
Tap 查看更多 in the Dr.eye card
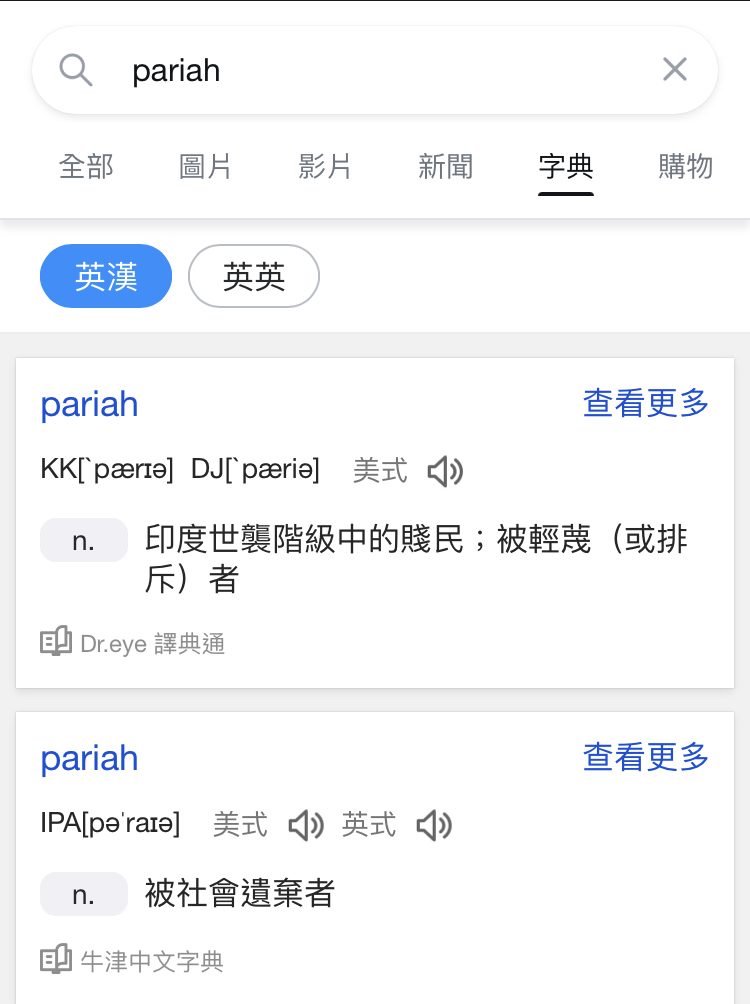tap(646, 404)
